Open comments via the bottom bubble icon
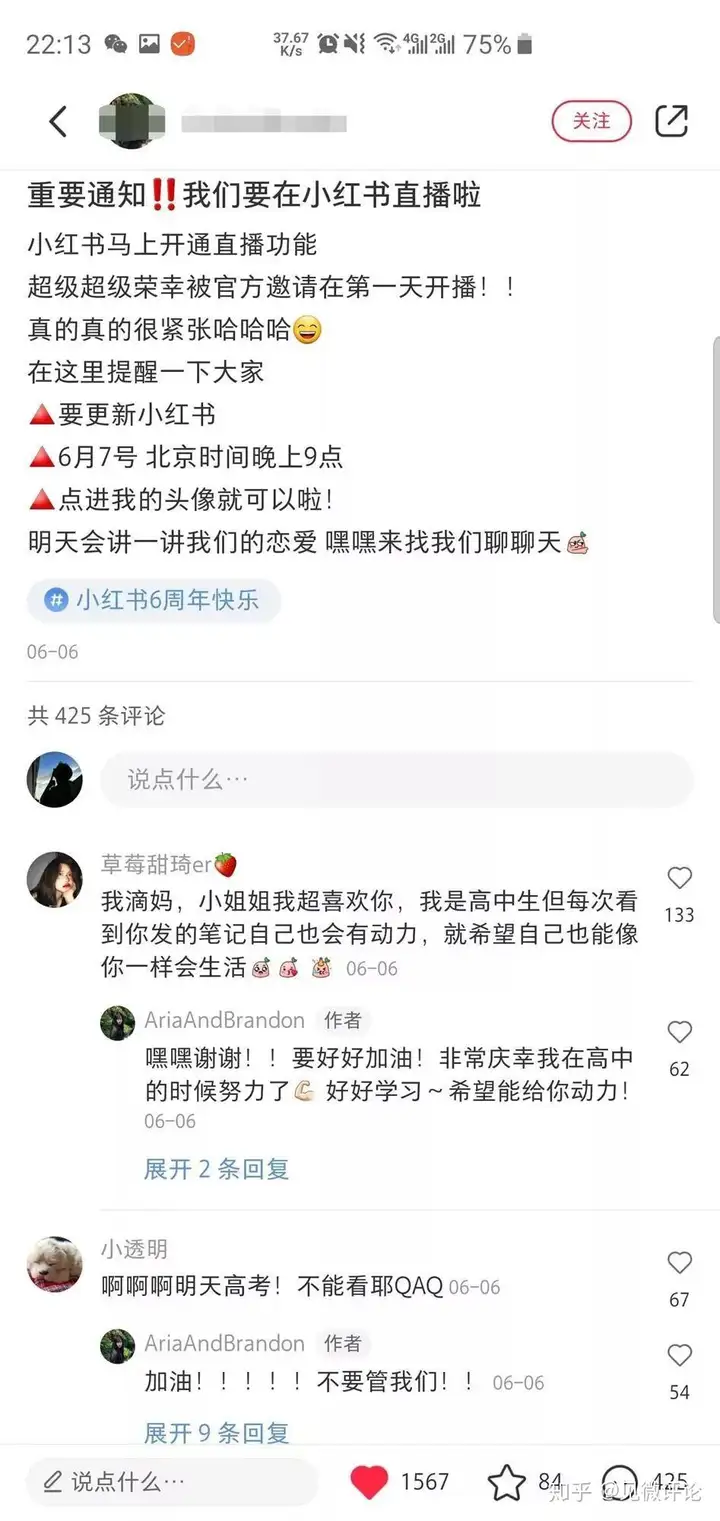The image size is (720, 1521). coord(621,1482)
